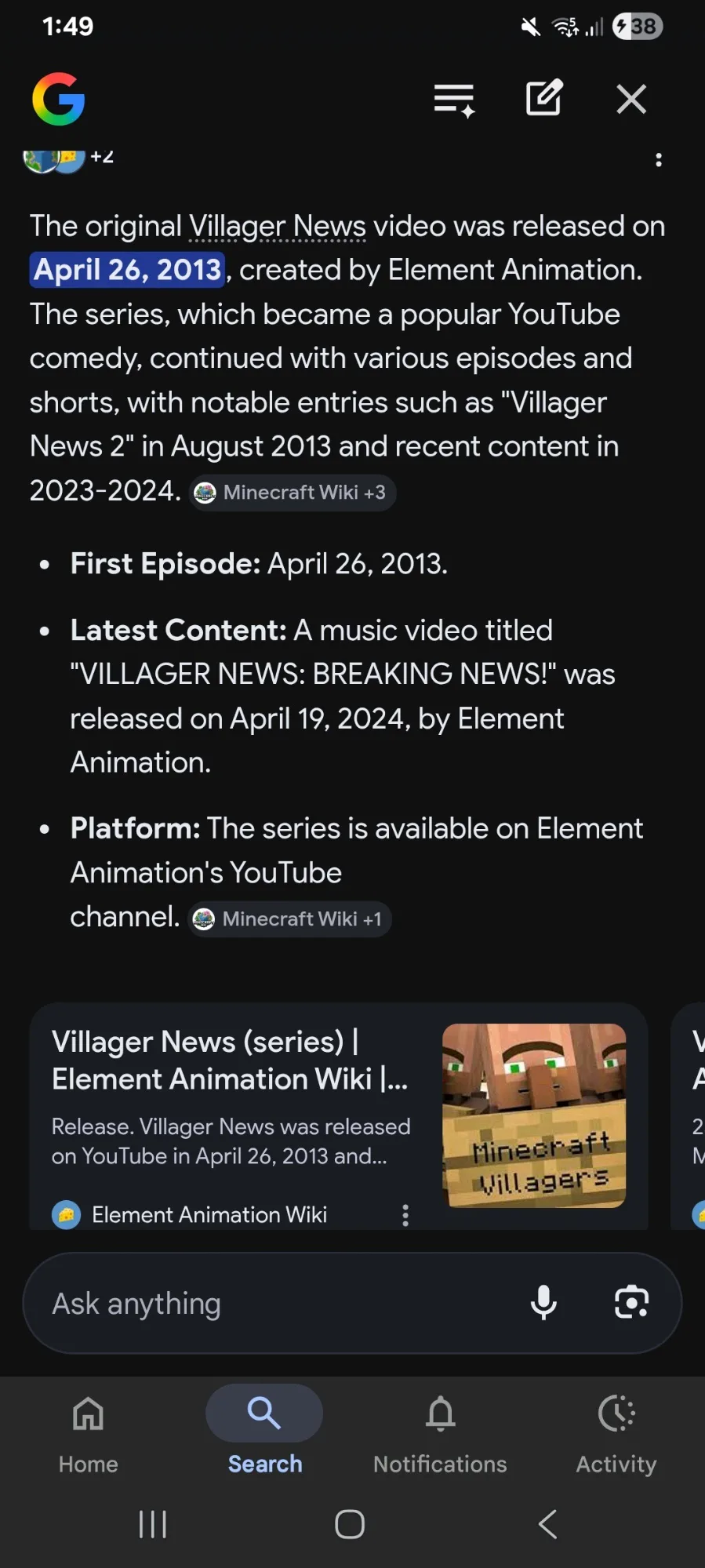Open recent apps from the navigation bar
Screen dimensions: 705x1568
pos(153,1524)
